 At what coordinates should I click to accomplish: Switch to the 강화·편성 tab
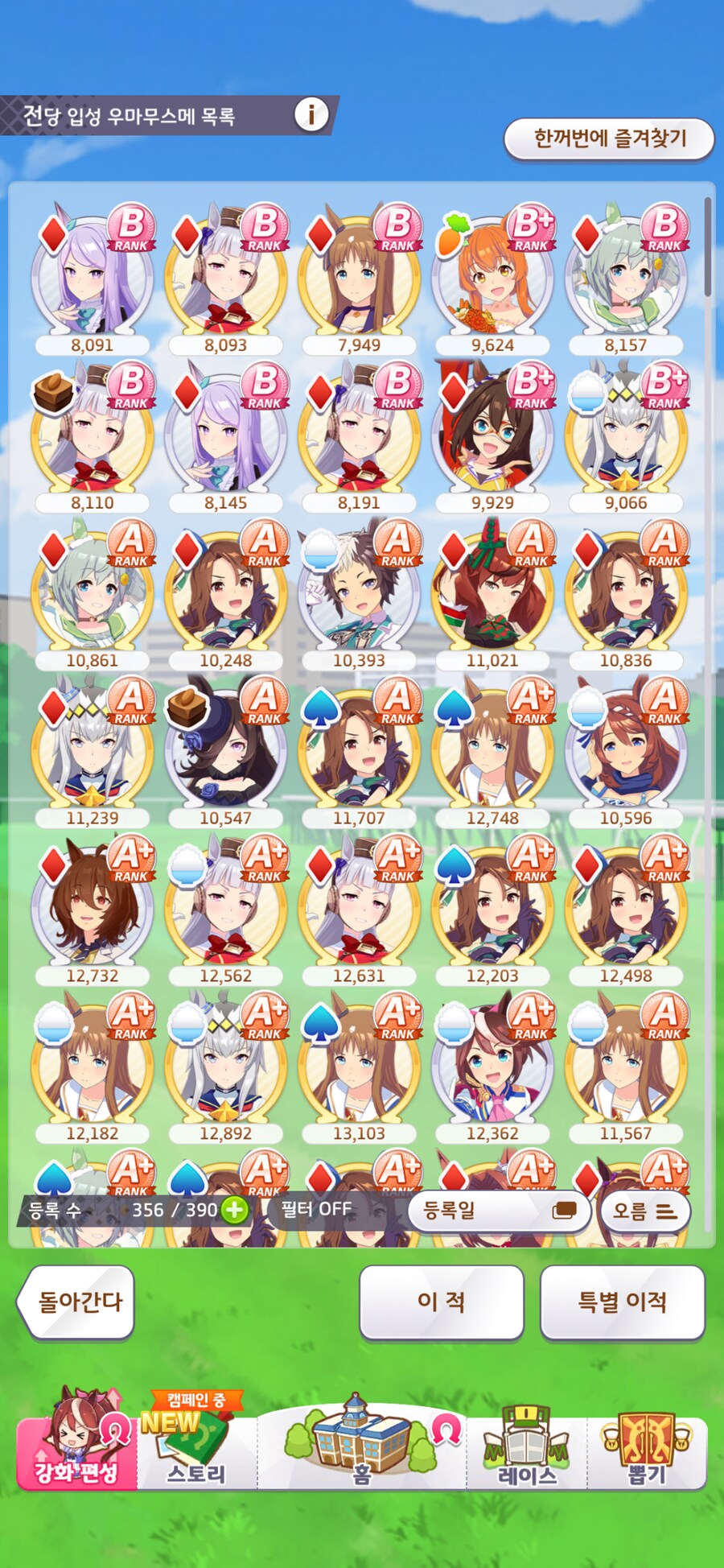click(x=76, y=1446)
